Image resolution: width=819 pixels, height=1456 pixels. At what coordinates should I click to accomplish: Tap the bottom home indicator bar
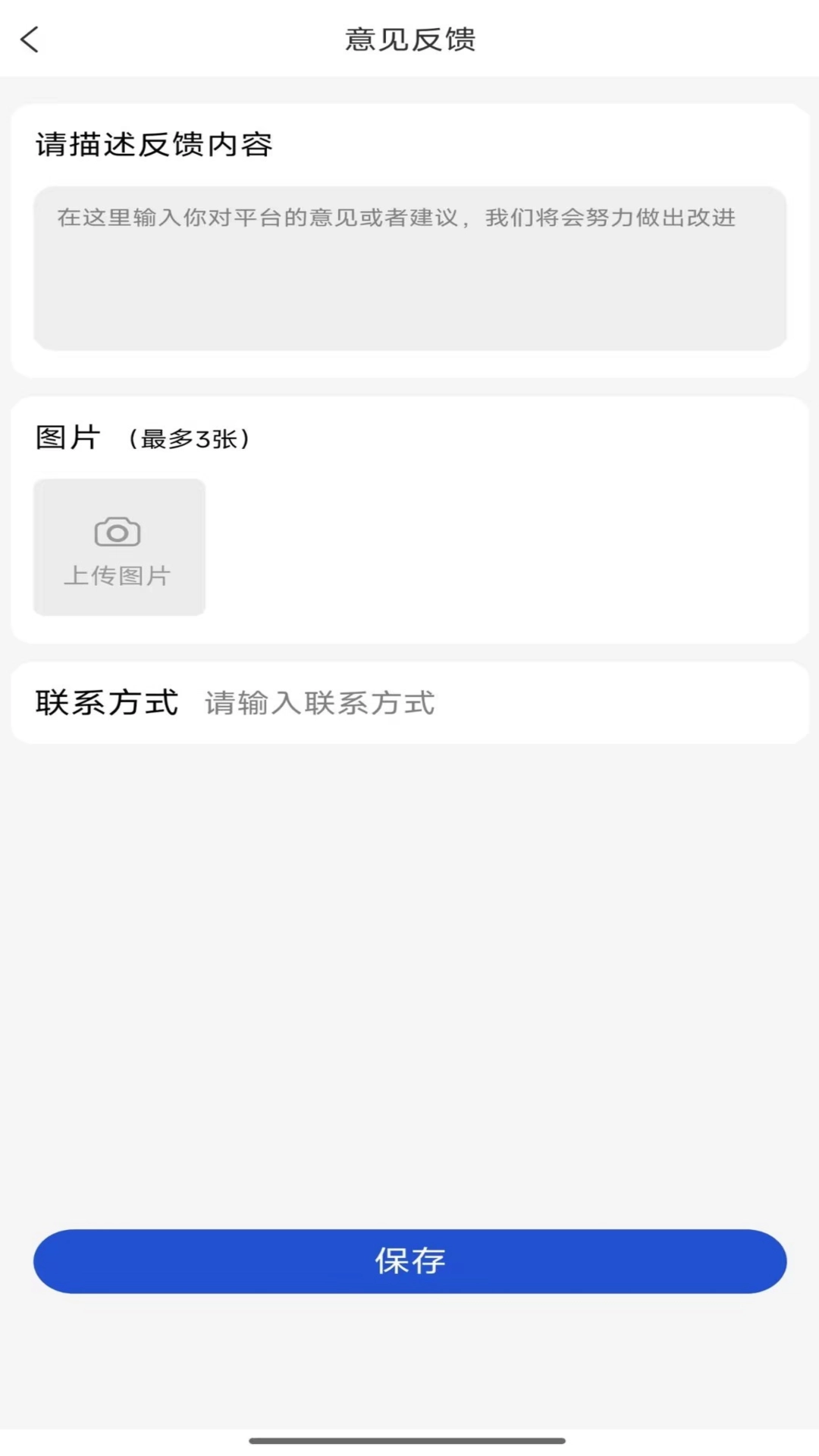coord(409,1438)
